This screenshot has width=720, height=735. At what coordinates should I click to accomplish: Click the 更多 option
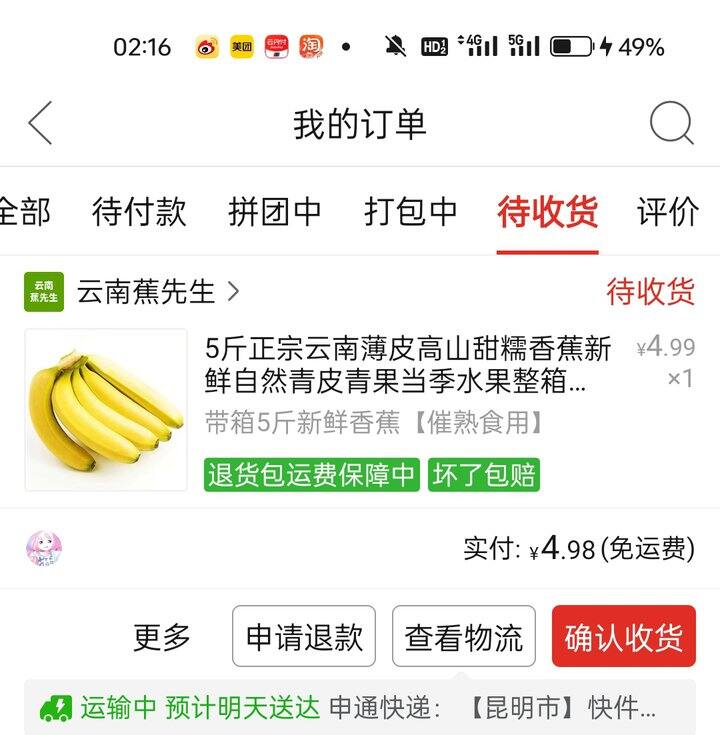pos(163,634)
